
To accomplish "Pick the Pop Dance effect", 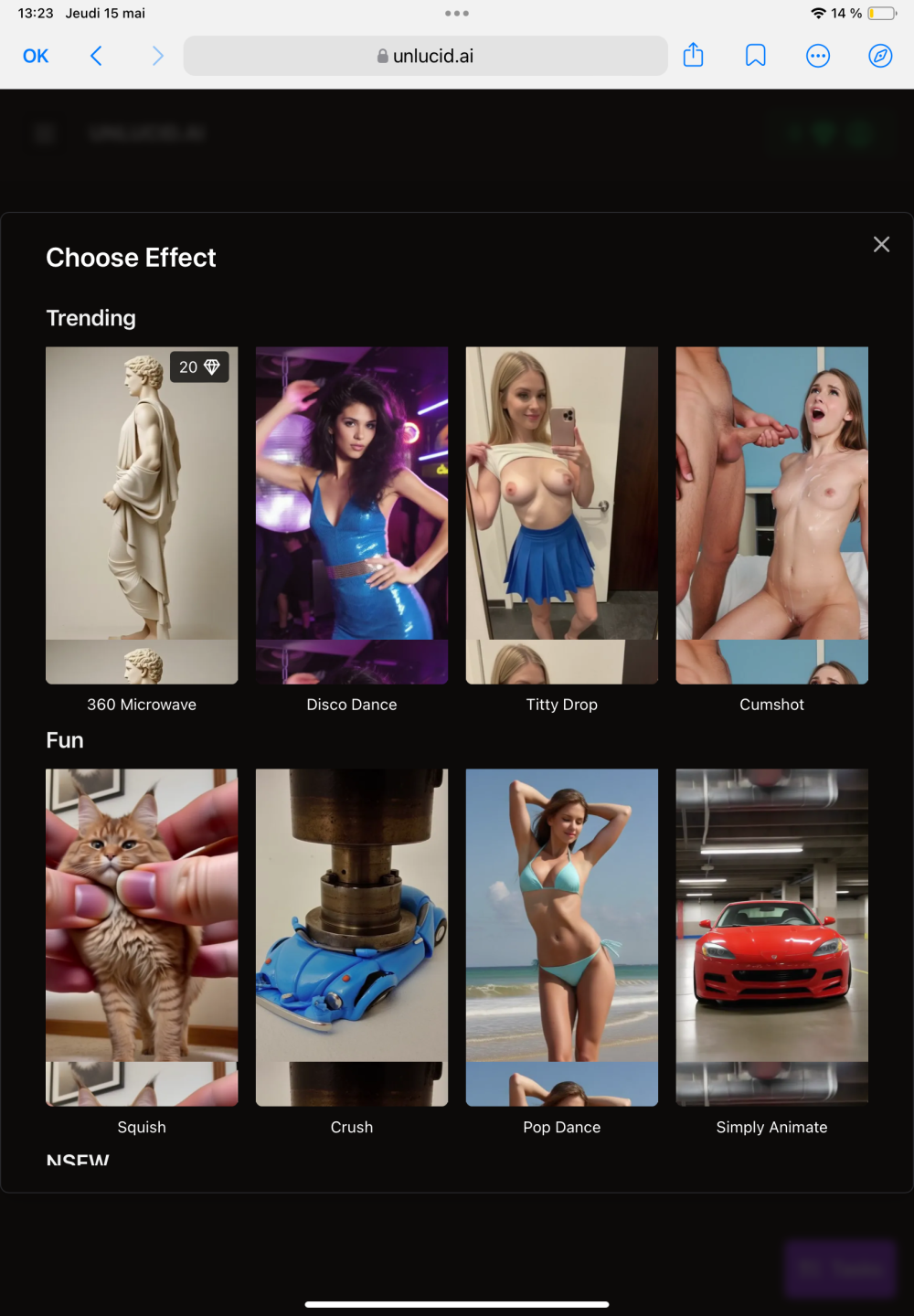I will click(x=561, y=937).
